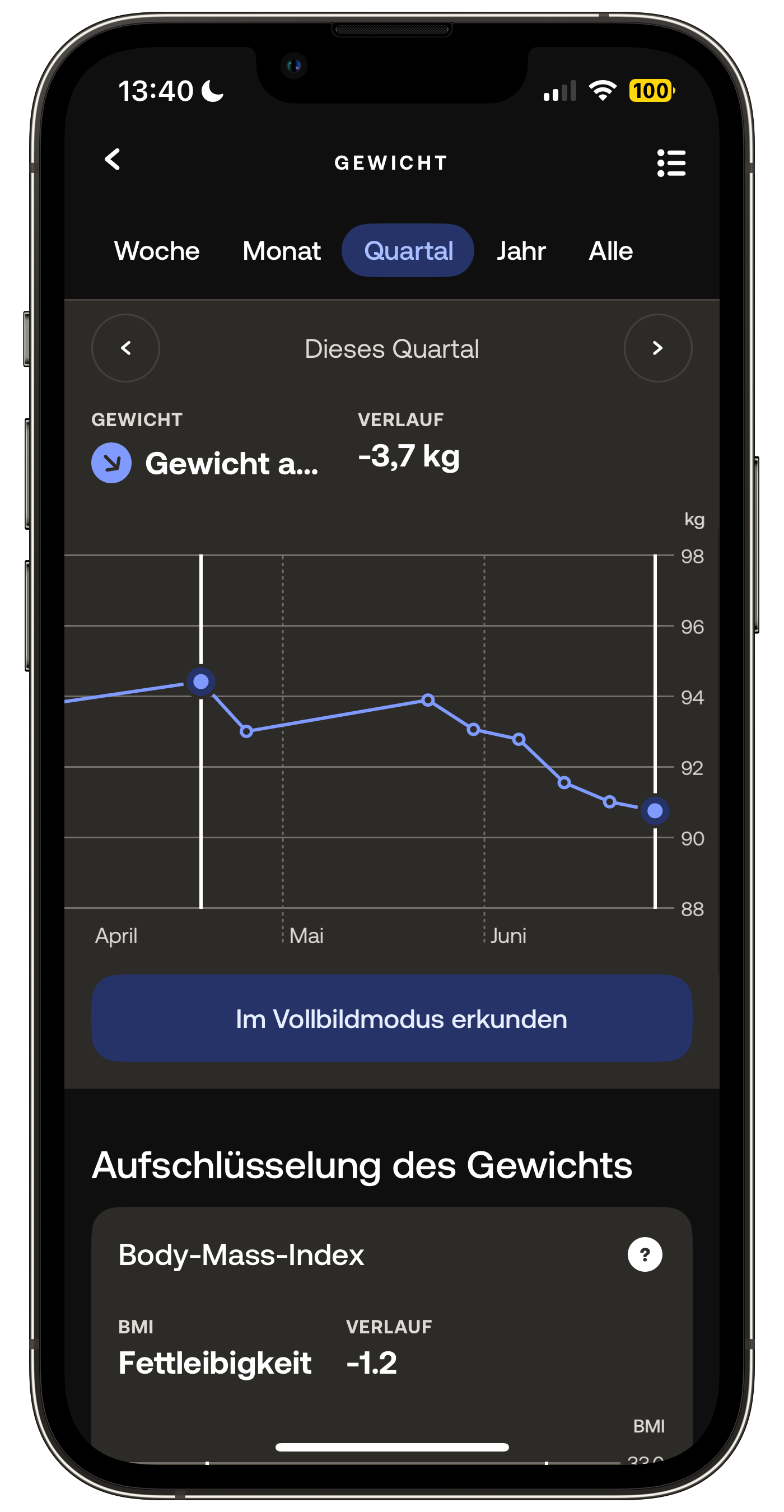The width and height of the screenshot is (784, 1512).
Task: Go to the previous quarter
Action: coord(125,348)
